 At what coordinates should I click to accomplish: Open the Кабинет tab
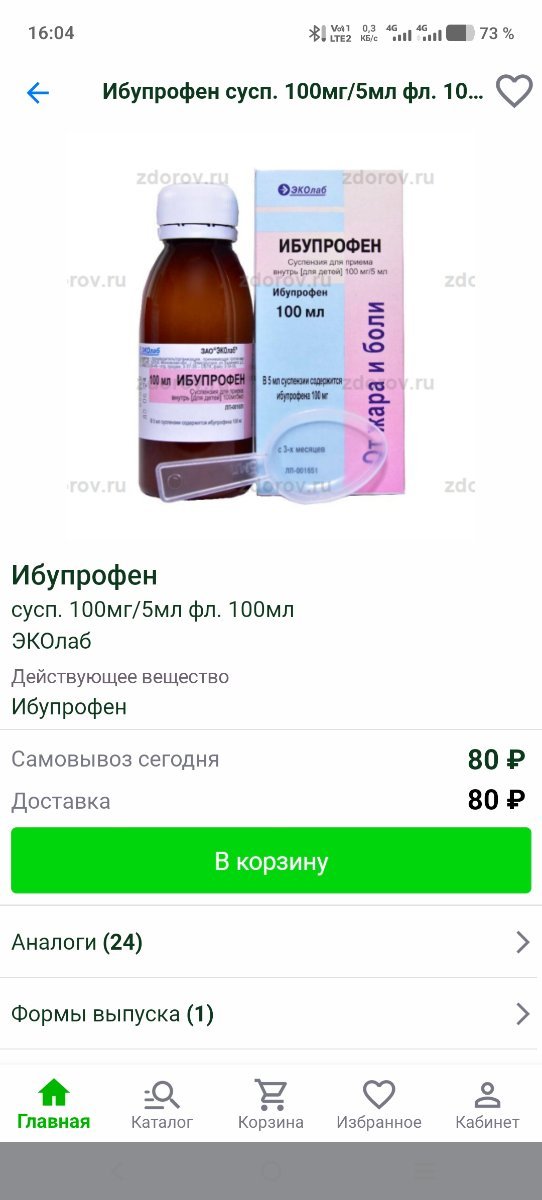point(487,1105)
